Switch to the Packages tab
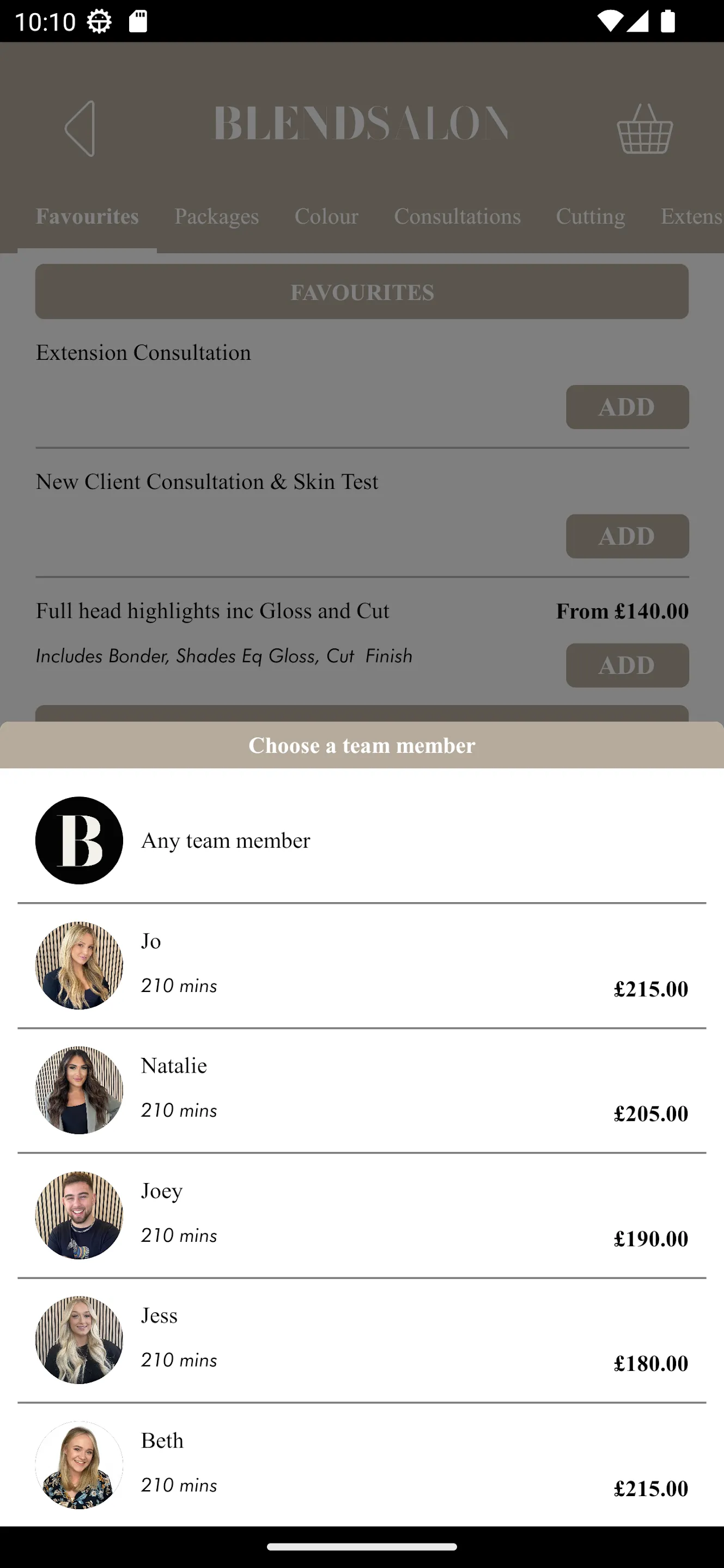Image resolution: width=724 pixels, height=1568 pixels. point(216,217)
